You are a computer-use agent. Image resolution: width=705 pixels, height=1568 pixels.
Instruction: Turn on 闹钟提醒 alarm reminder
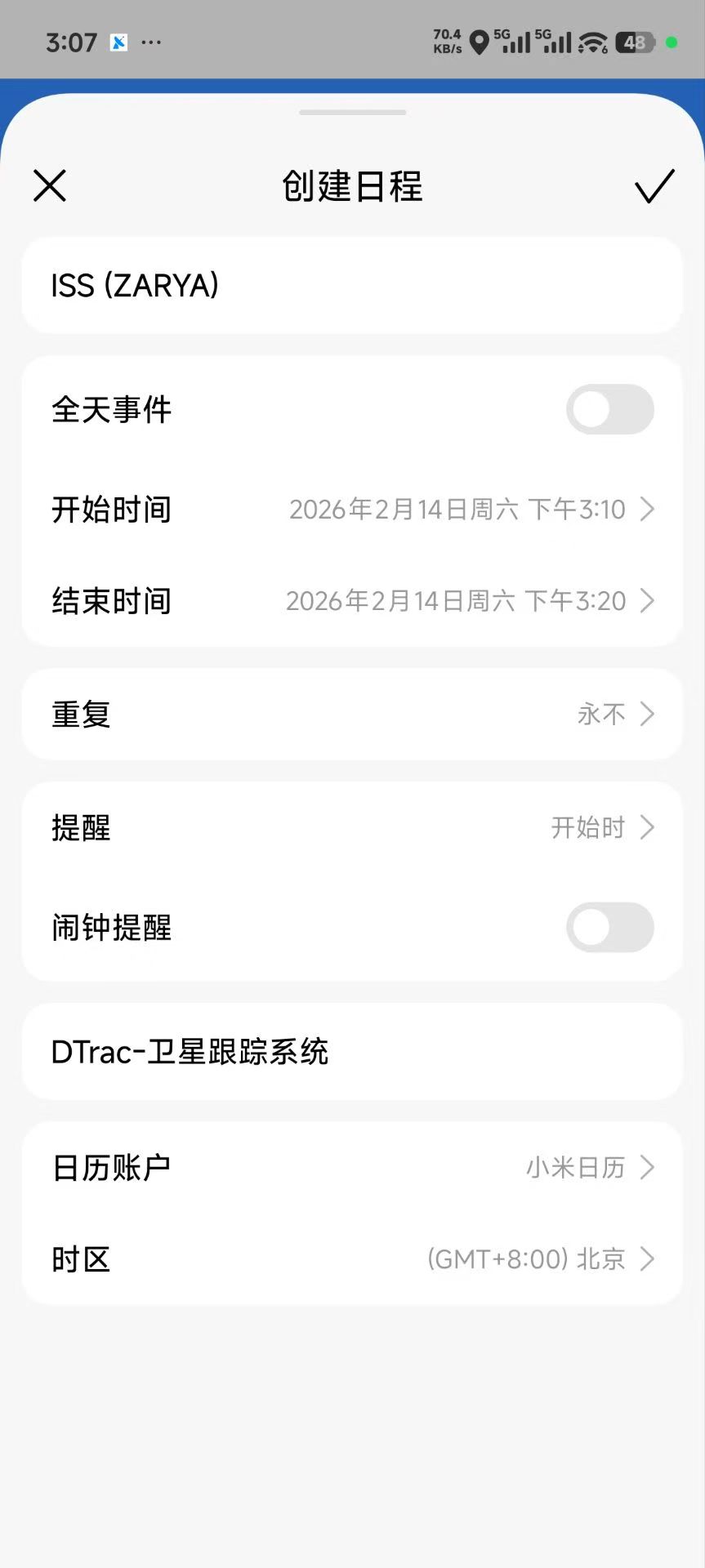click(x=609, y=927)
